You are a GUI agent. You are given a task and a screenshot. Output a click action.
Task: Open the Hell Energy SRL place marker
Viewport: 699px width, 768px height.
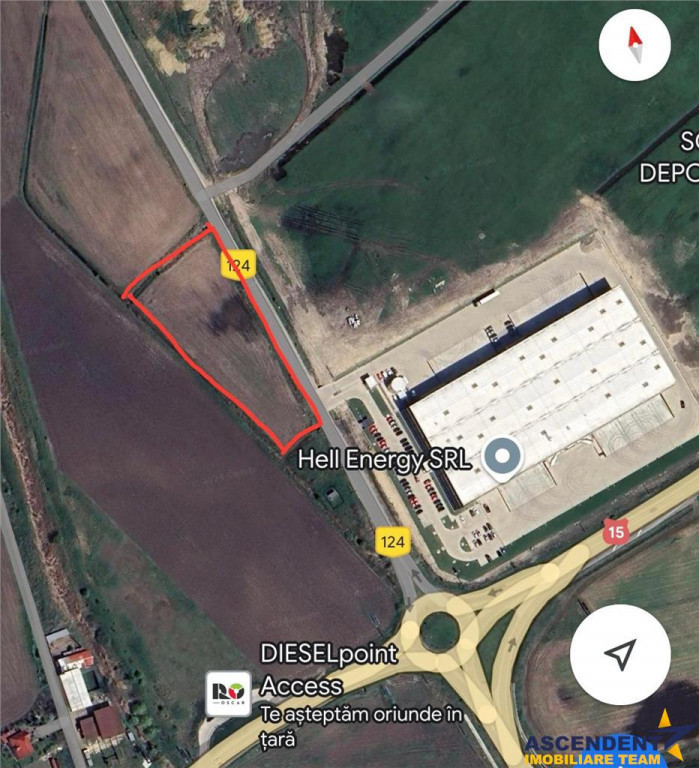click(x=502, y=458)
